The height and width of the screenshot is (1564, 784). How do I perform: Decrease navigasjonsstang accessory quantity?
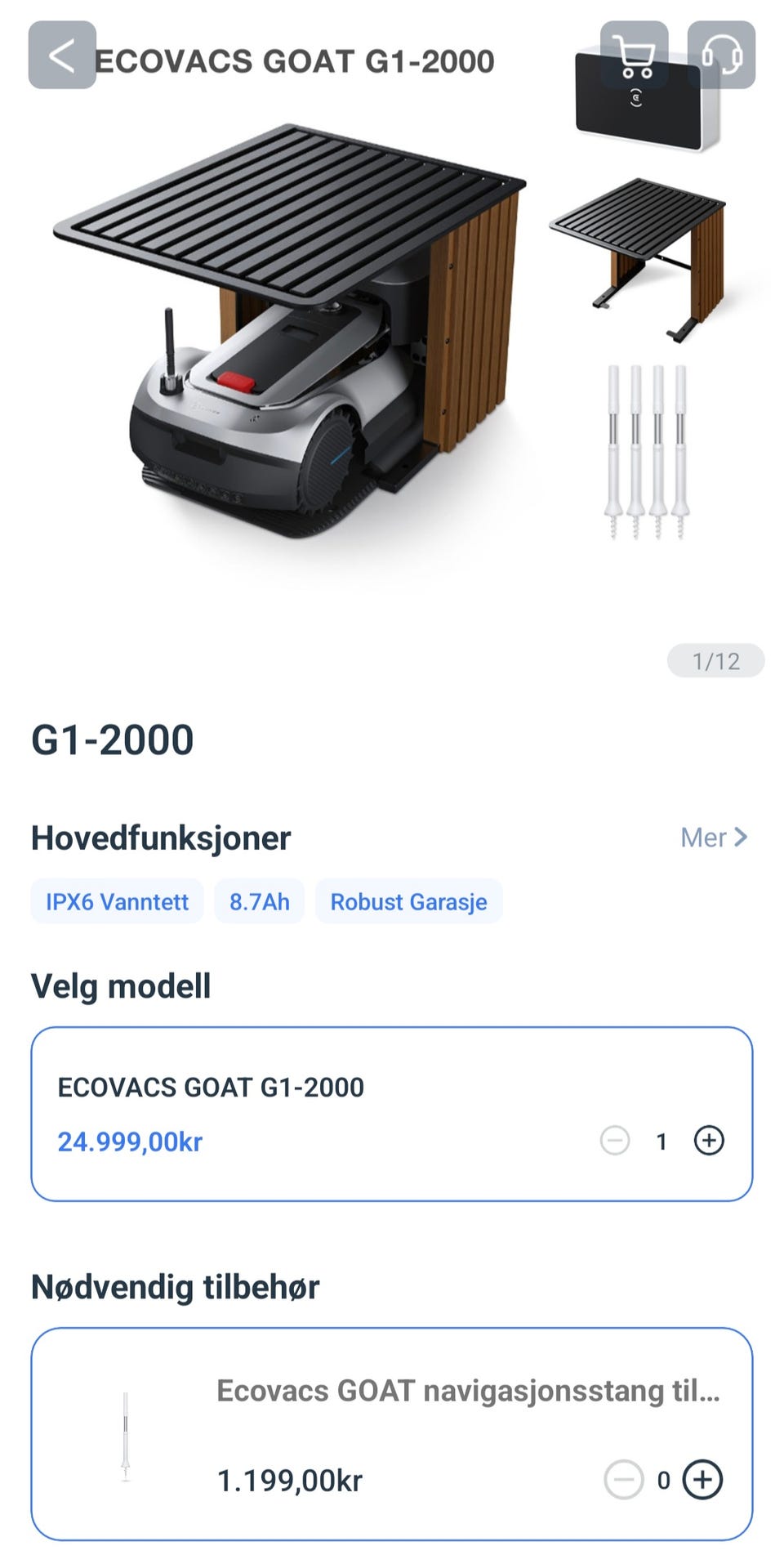point(624,1480)
